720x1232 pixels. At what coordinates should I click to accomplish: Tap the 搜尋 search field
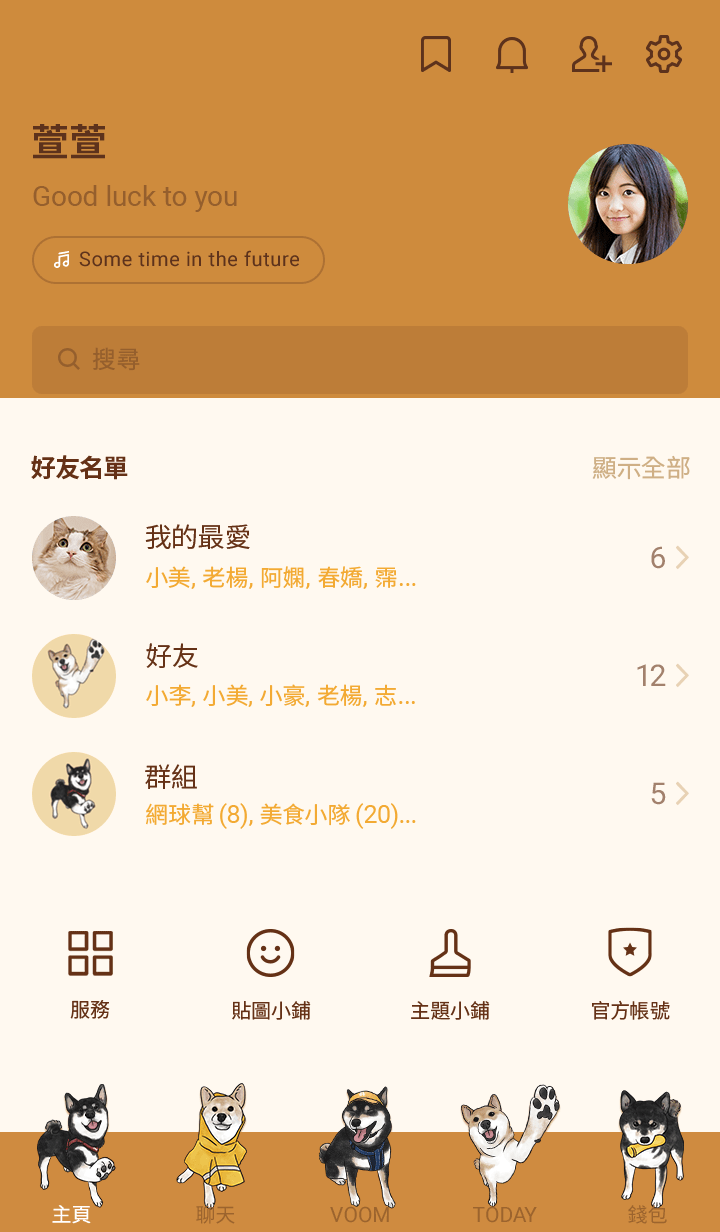pyautogui.click(x=360, y=359)
